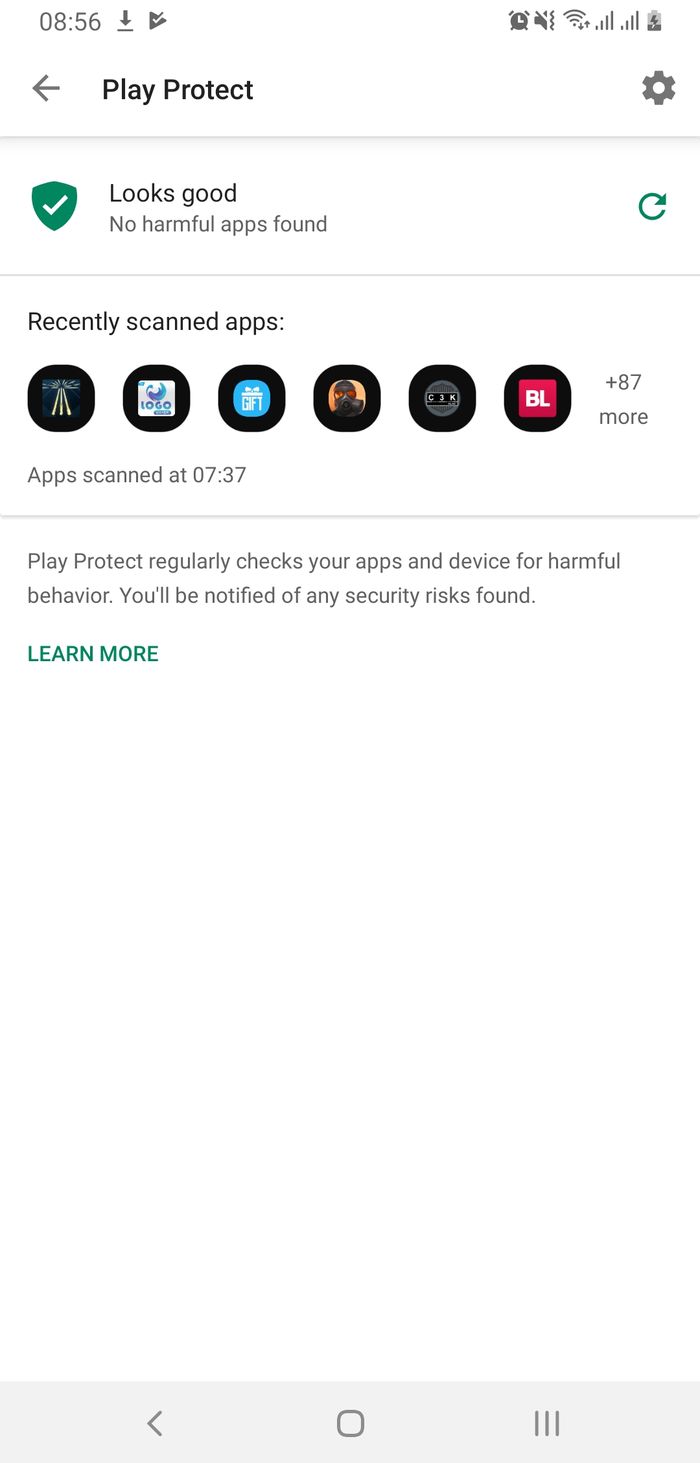Open the road lights app icon

61,399
